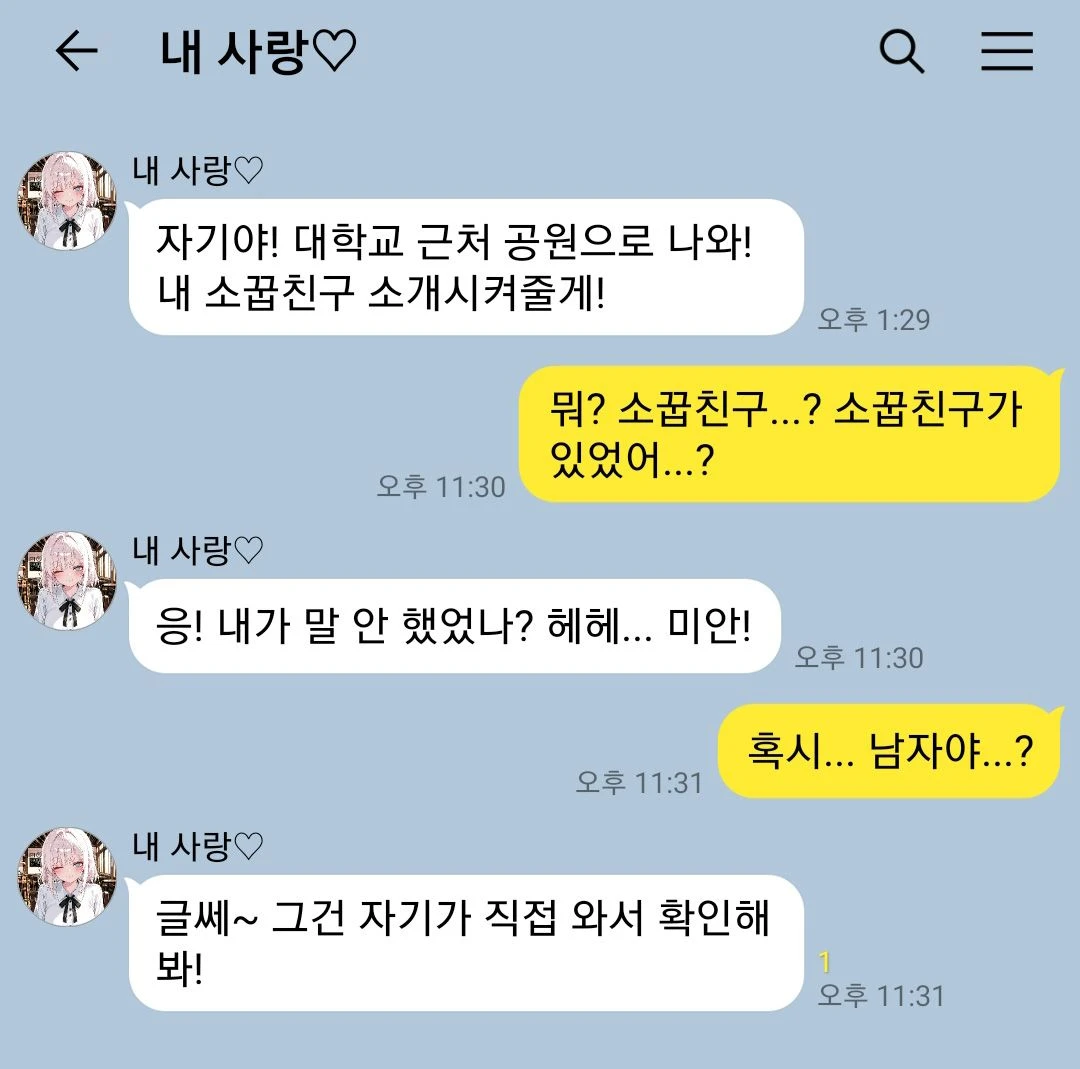Screen dimensions: 1080x1069
Task: Open profile picture beside the 자기야! 대학교 message
Action: 69,201
